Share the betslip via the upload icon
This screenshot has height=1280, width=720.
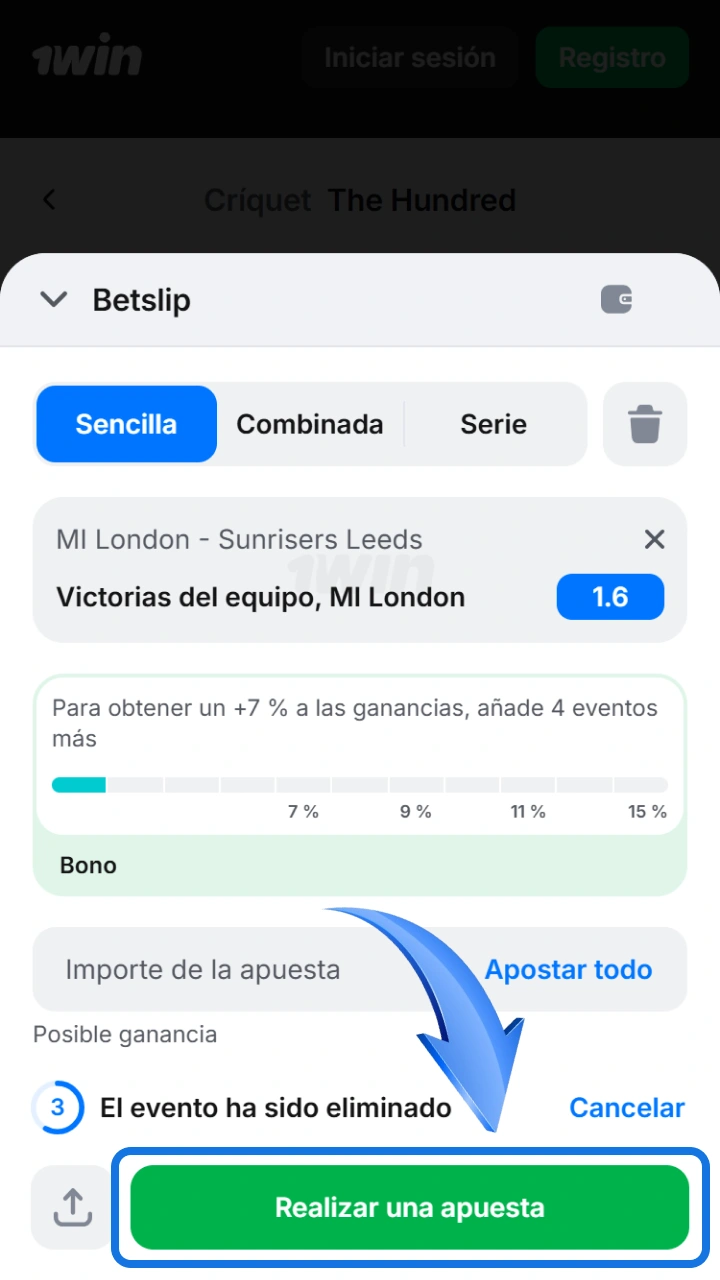point(72,1207)
